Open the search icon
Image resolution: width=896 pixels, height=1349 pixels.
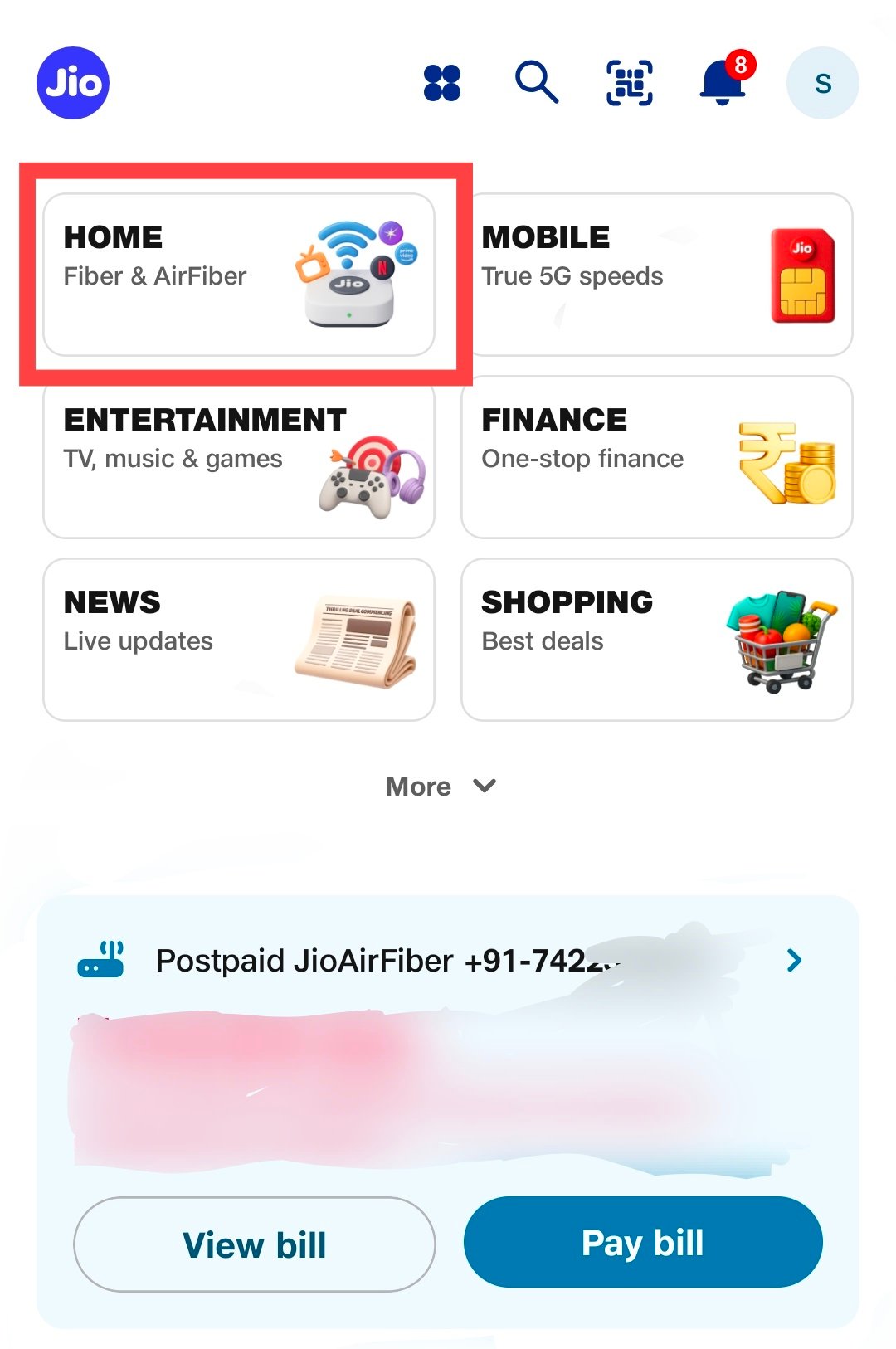tap(535, 82)
